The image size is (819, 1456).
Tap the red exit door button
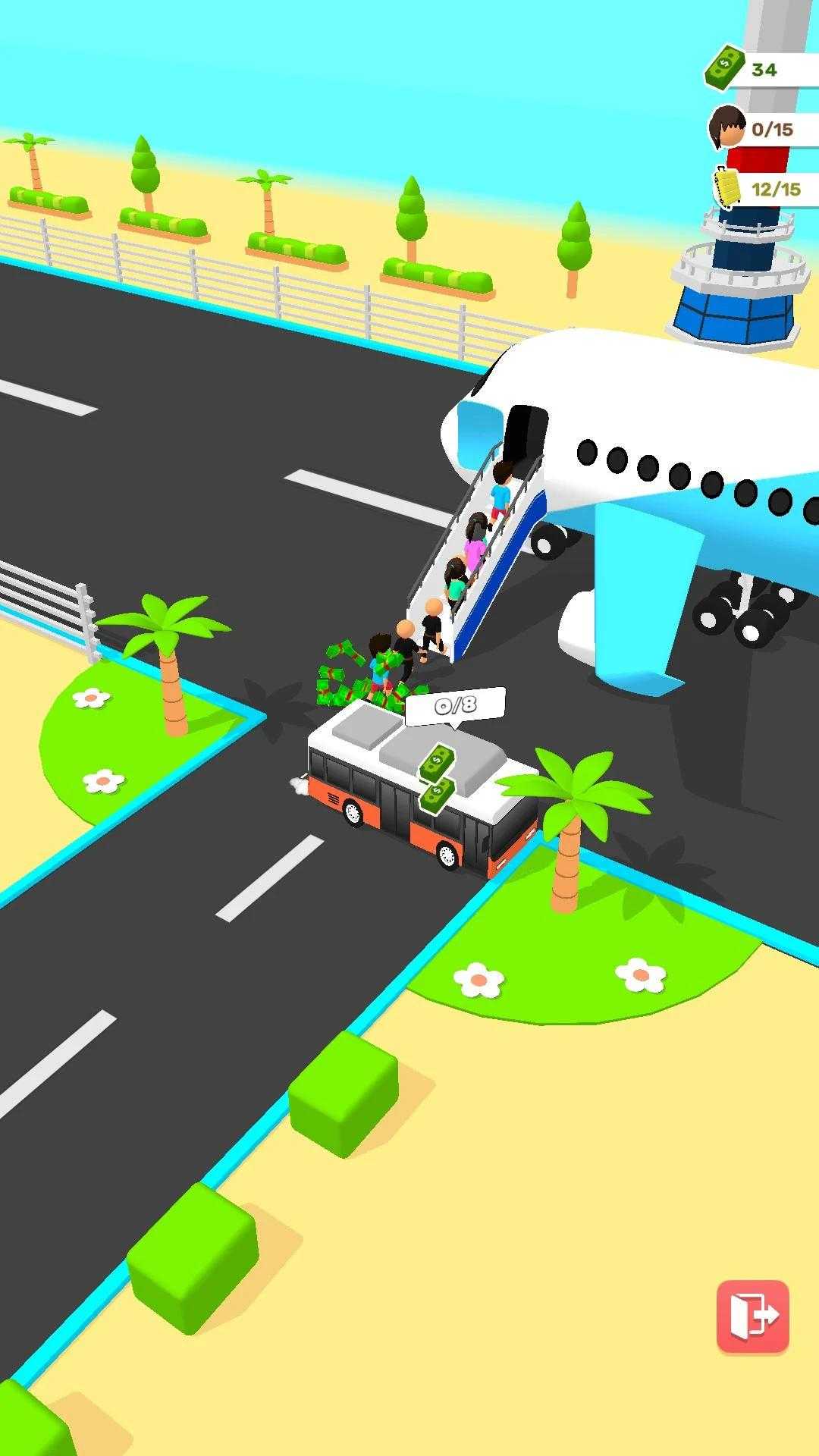point(752,1316)
